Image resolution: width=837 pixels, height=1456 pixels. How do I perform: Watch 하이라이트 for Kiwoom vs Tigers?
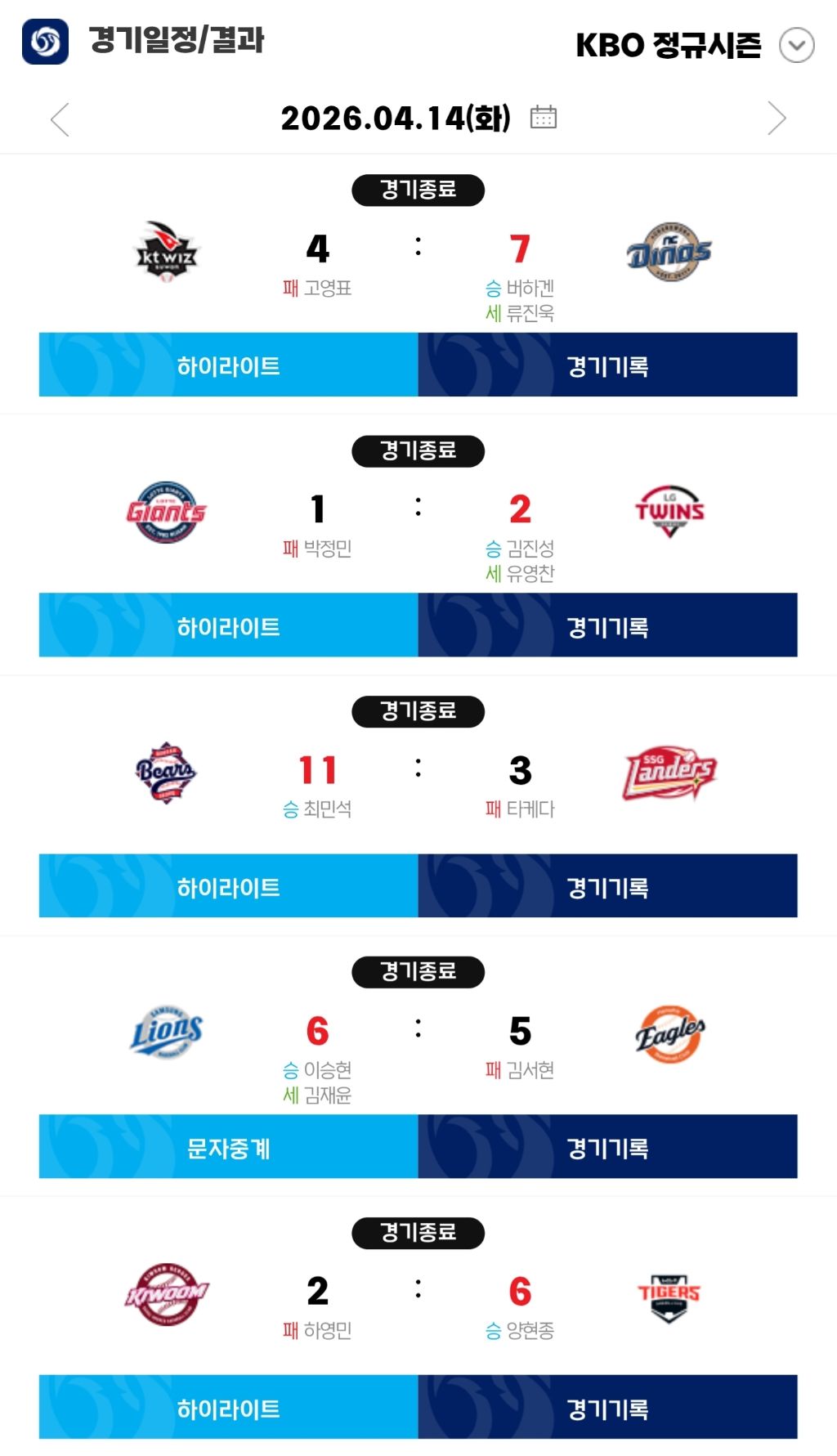tap(229, 1407)
